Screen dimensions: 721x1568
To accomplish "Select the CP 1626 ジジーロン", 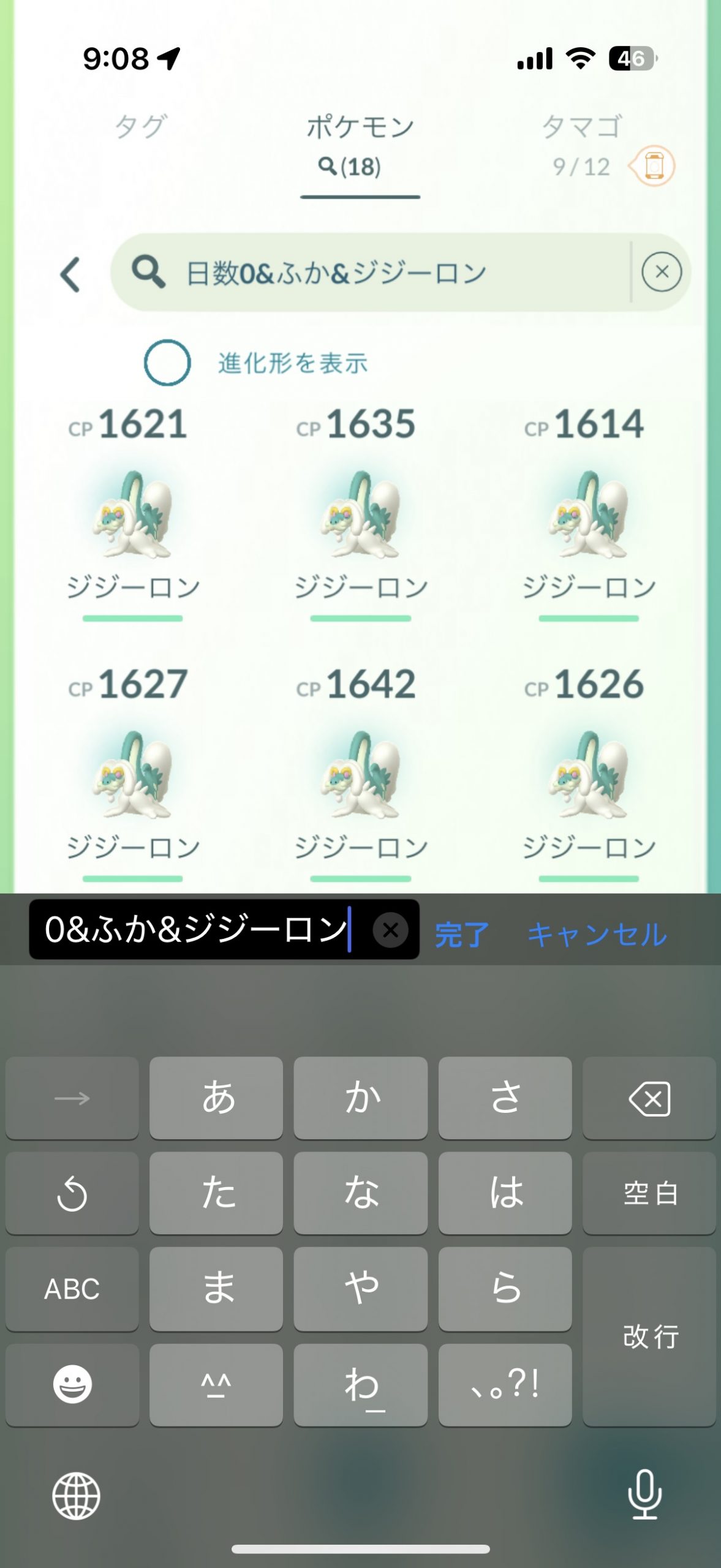I will tap(589, 775).
